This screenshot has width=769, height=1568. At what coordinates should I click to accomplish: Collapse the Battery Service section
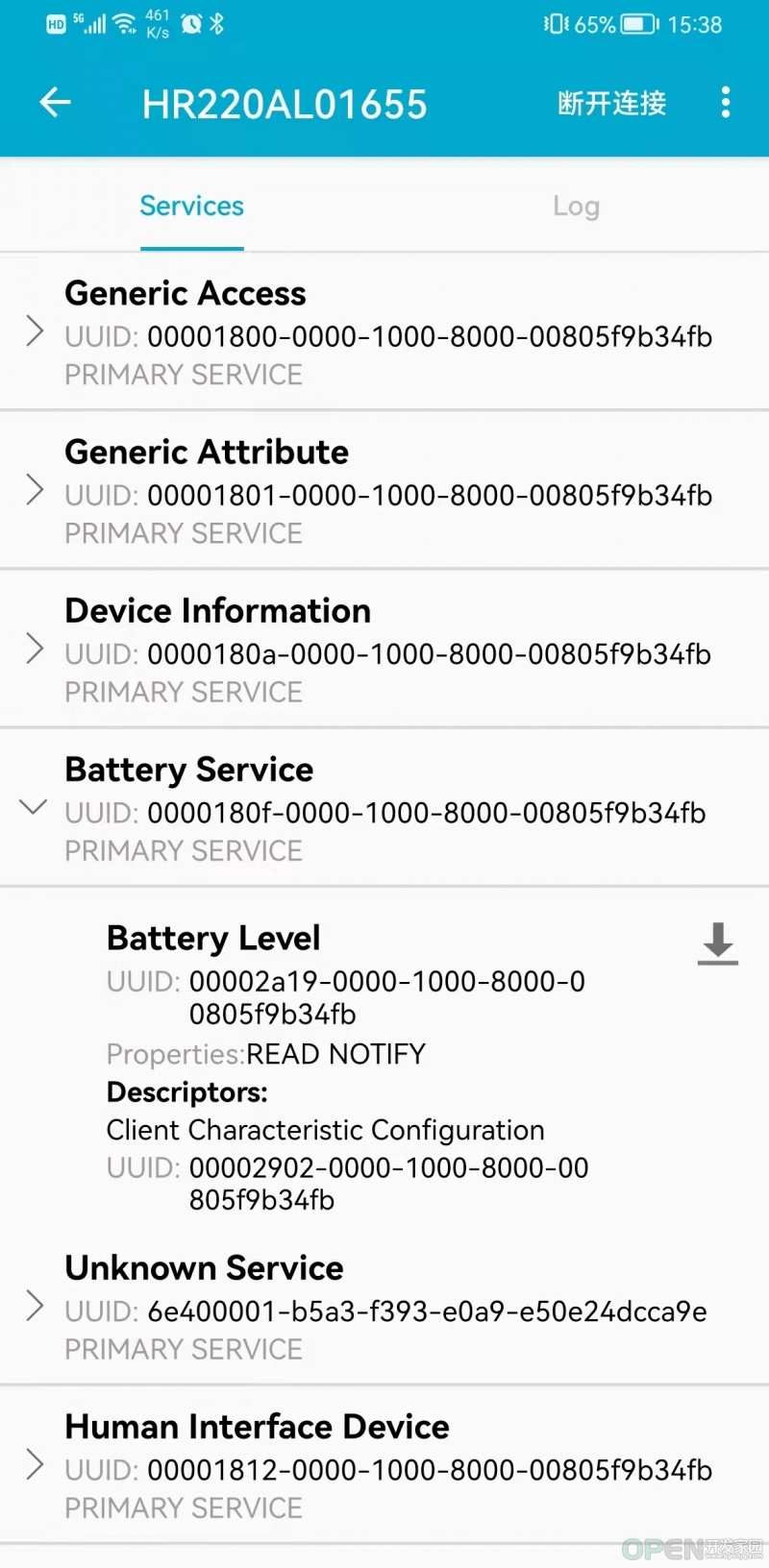pyautogui.click(x=384, y=808)
